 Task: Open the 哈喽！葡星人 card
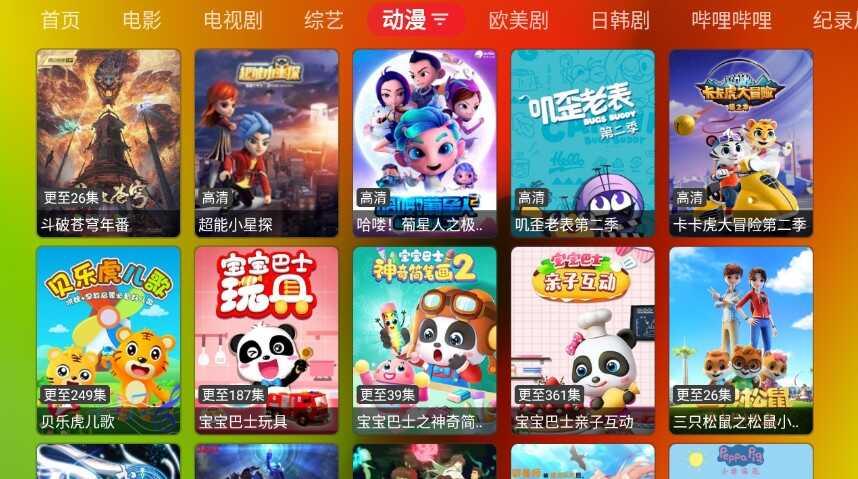click(x=424, y=142)
